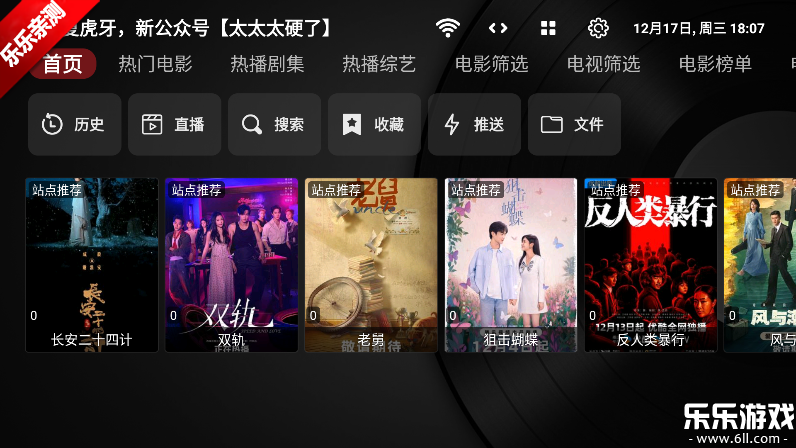Switch to the 热门电影 tab
796x448 pixels.
tap(155, 64)
